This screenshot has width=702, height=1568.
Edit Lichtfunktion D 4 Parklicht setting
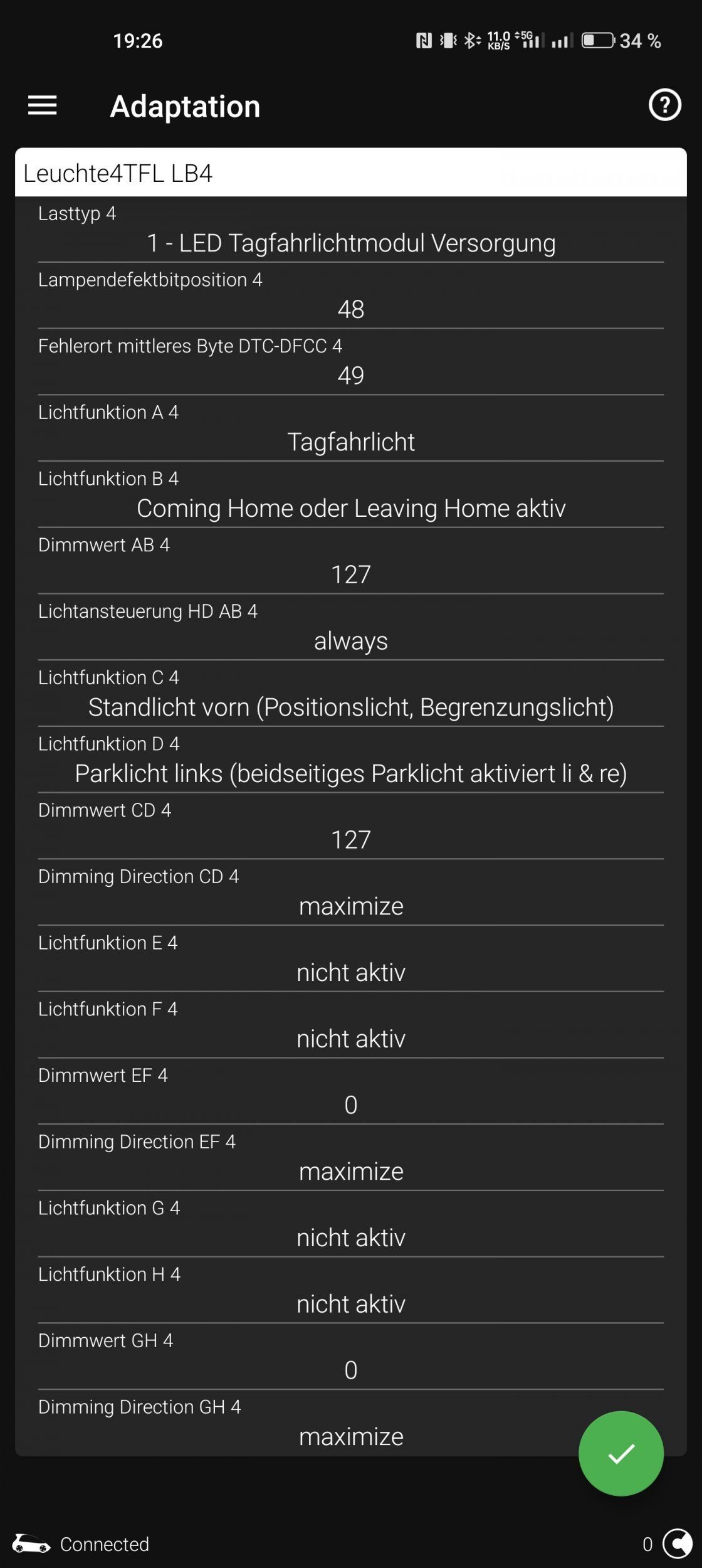(350, 773)
